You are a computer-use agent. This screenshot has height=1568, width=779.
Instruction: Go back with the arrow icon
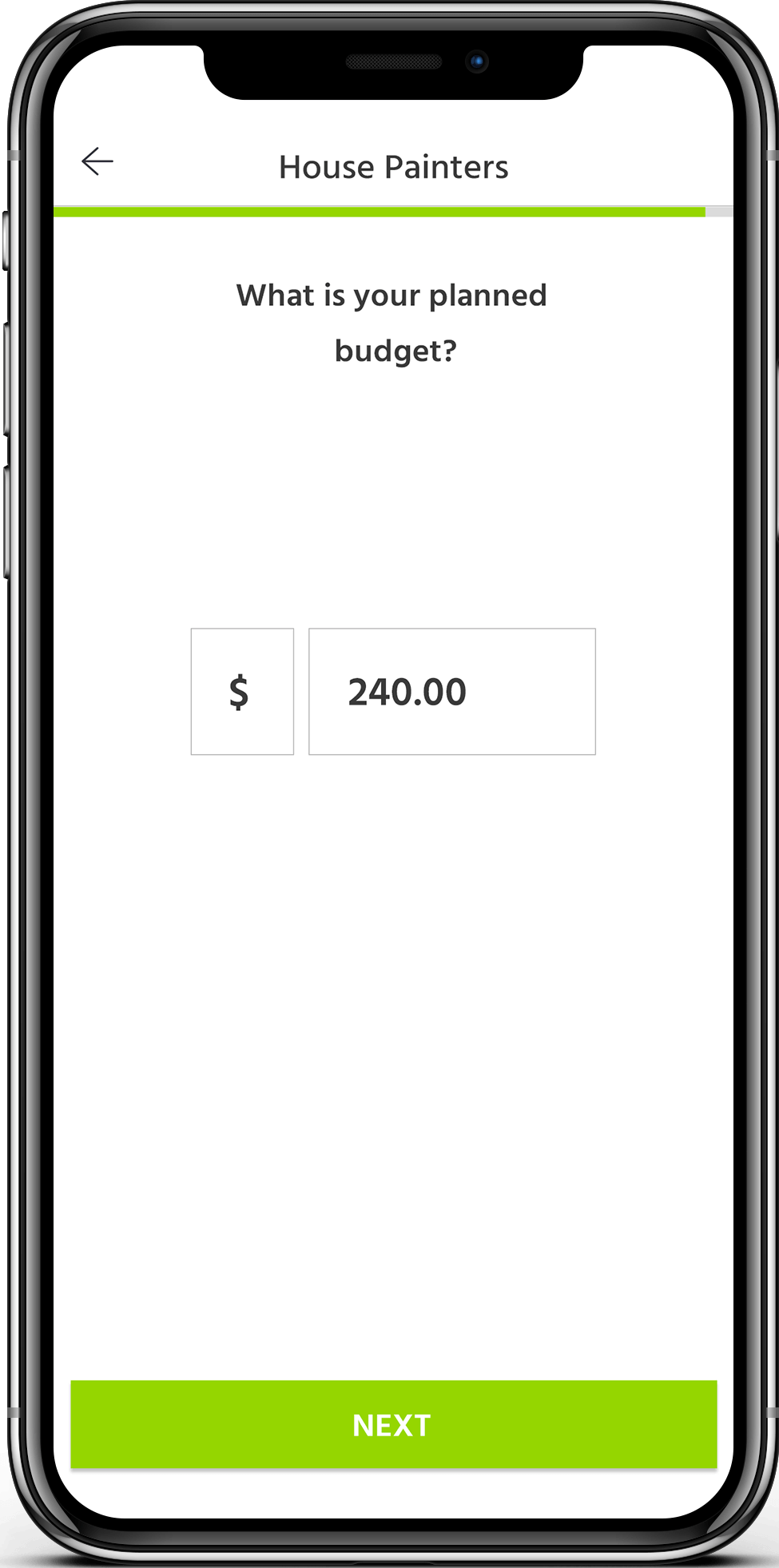coord(97,161)
